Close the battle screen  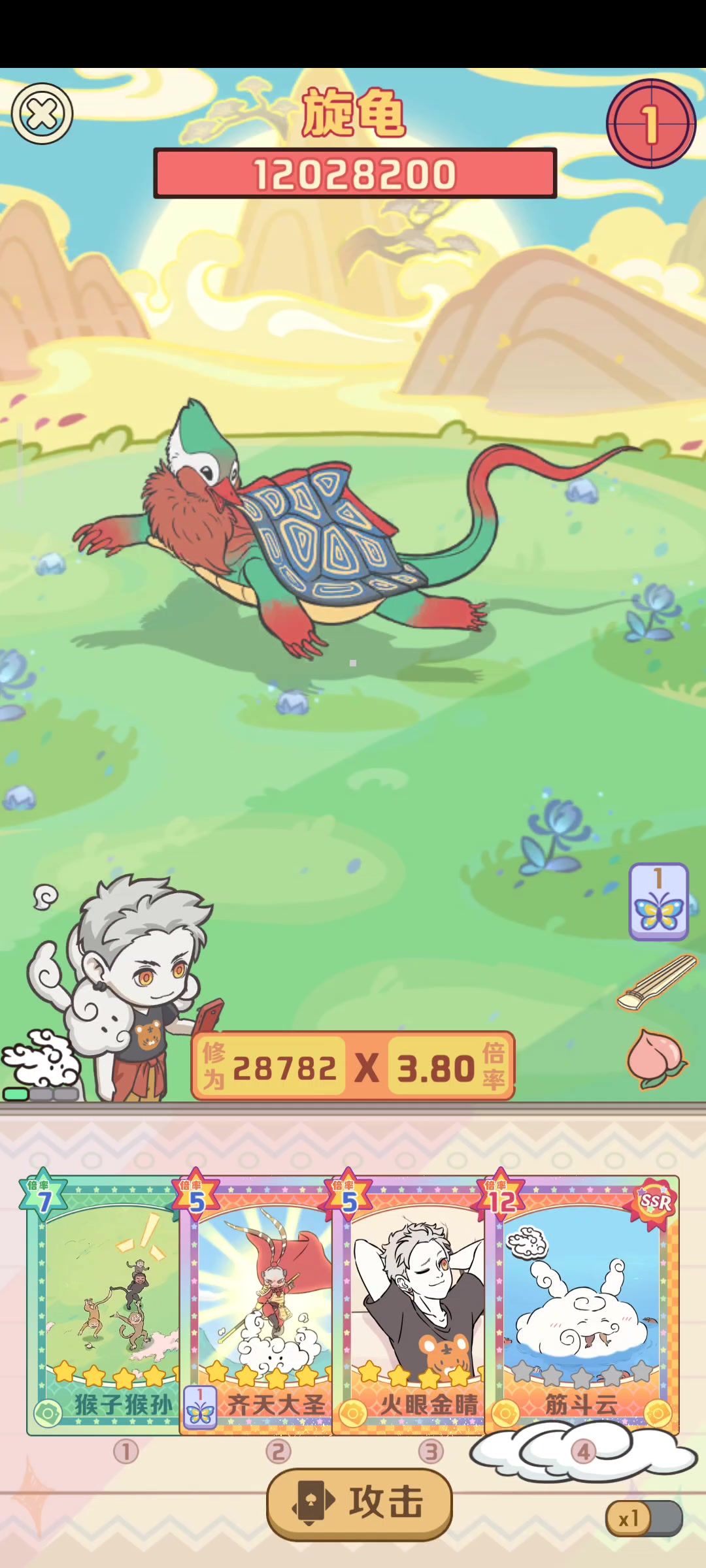coord(42,114)
